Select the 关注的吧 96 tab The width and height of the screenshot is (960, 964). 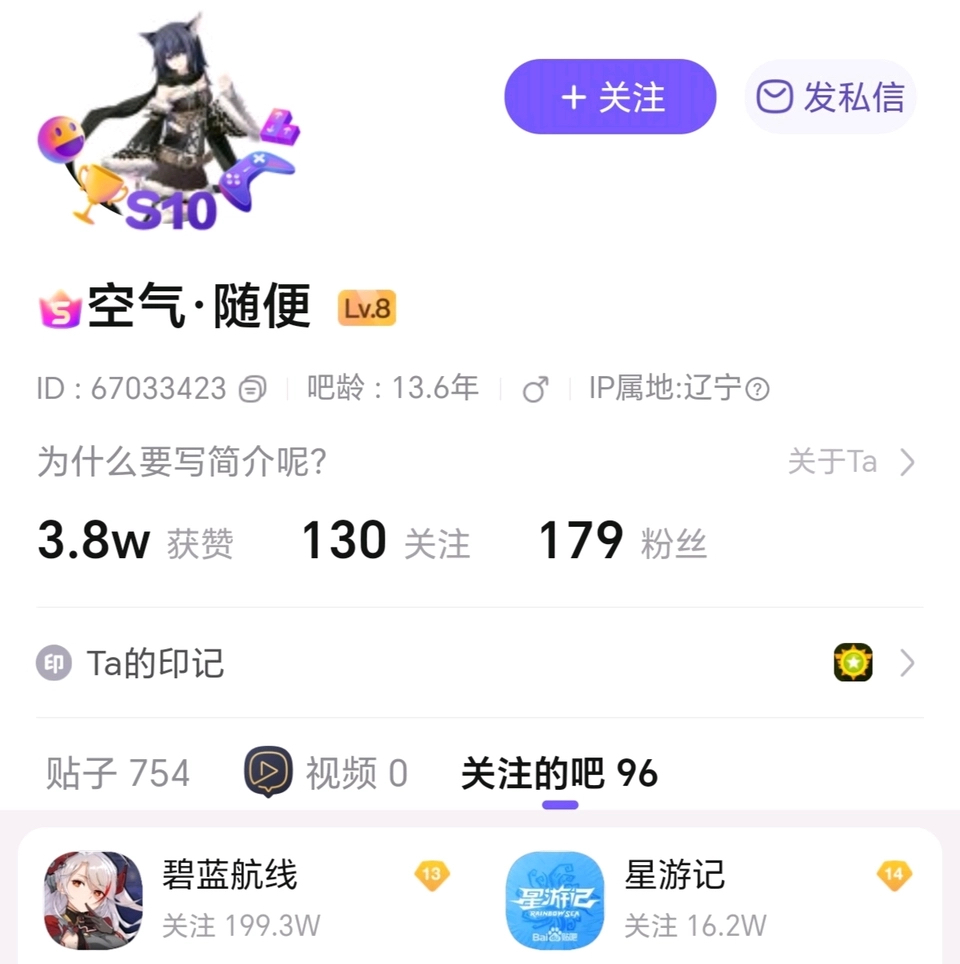pyautogui.click(x=559, y=773)
